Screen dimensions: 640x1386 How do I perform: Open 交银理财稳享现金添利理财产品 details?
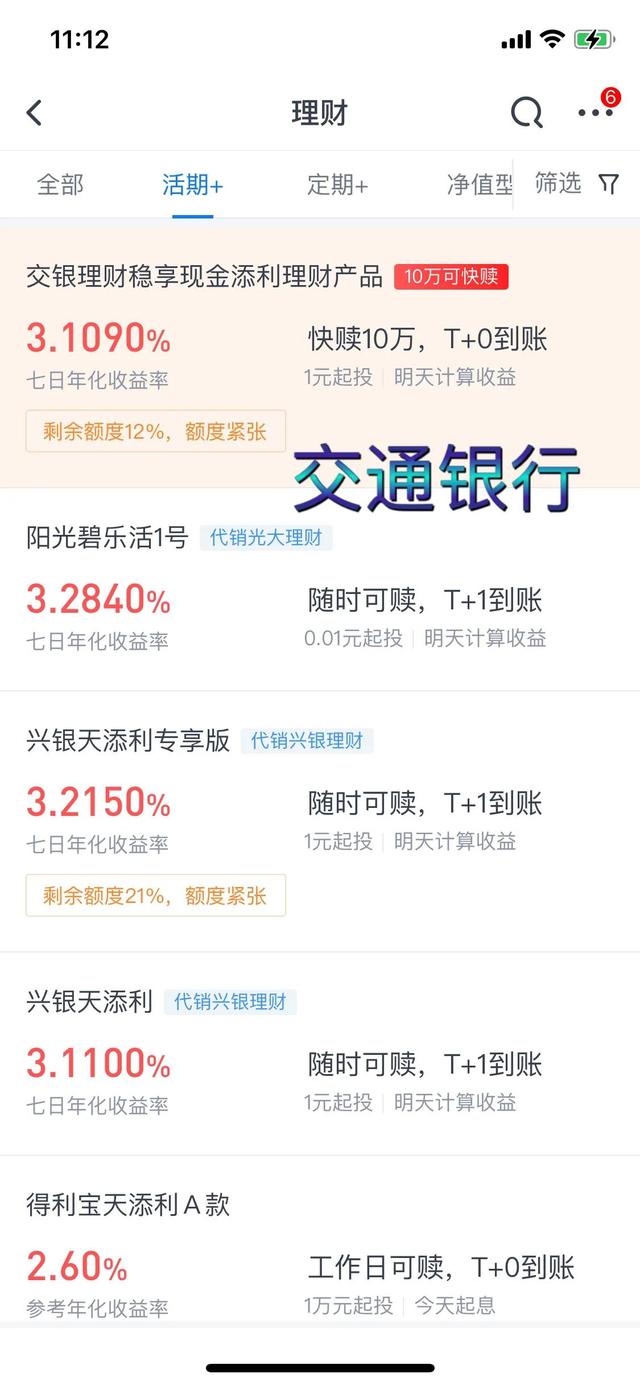point(204,277)
